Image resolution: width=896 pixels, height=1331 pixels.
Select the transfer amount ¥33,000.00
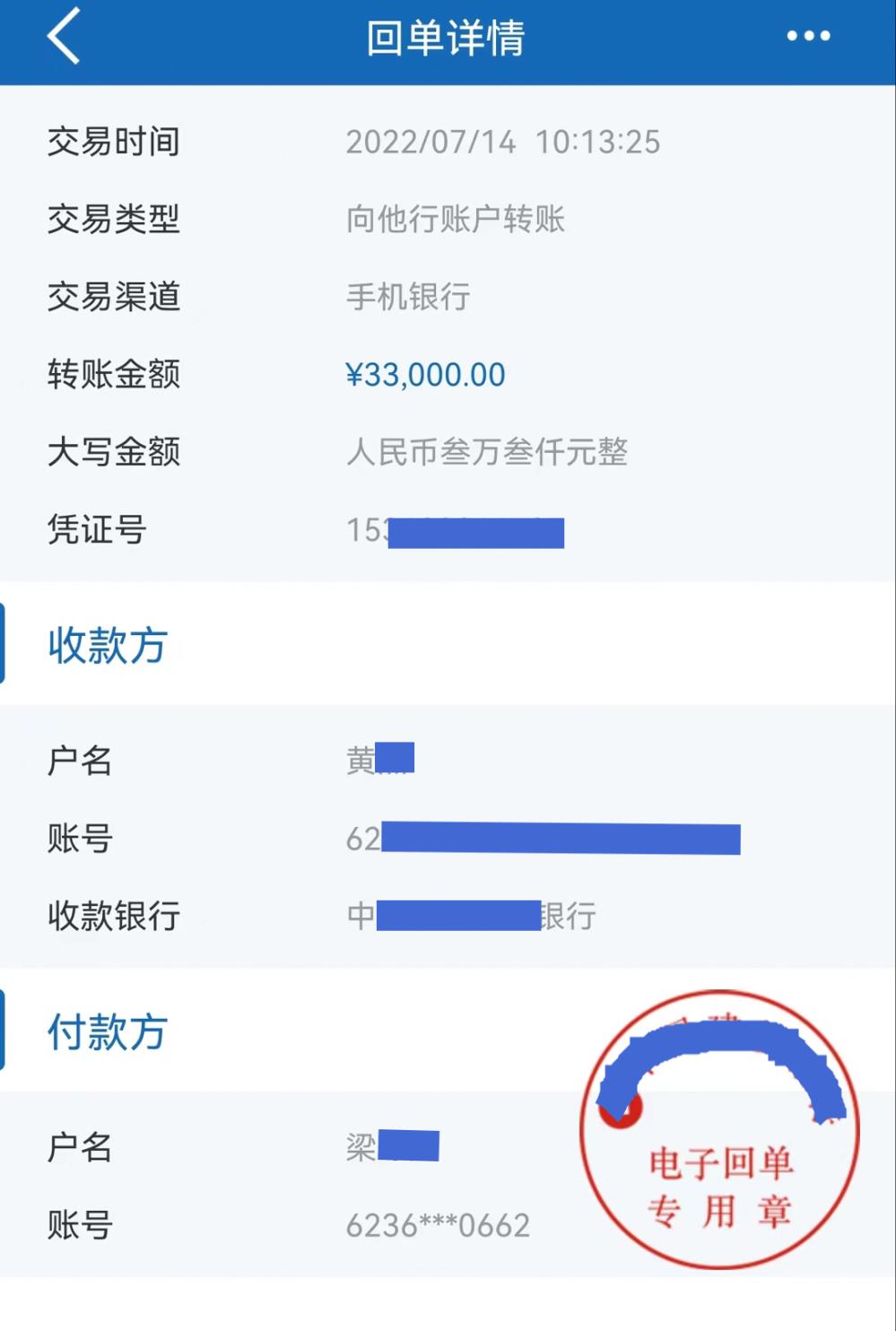427,374
